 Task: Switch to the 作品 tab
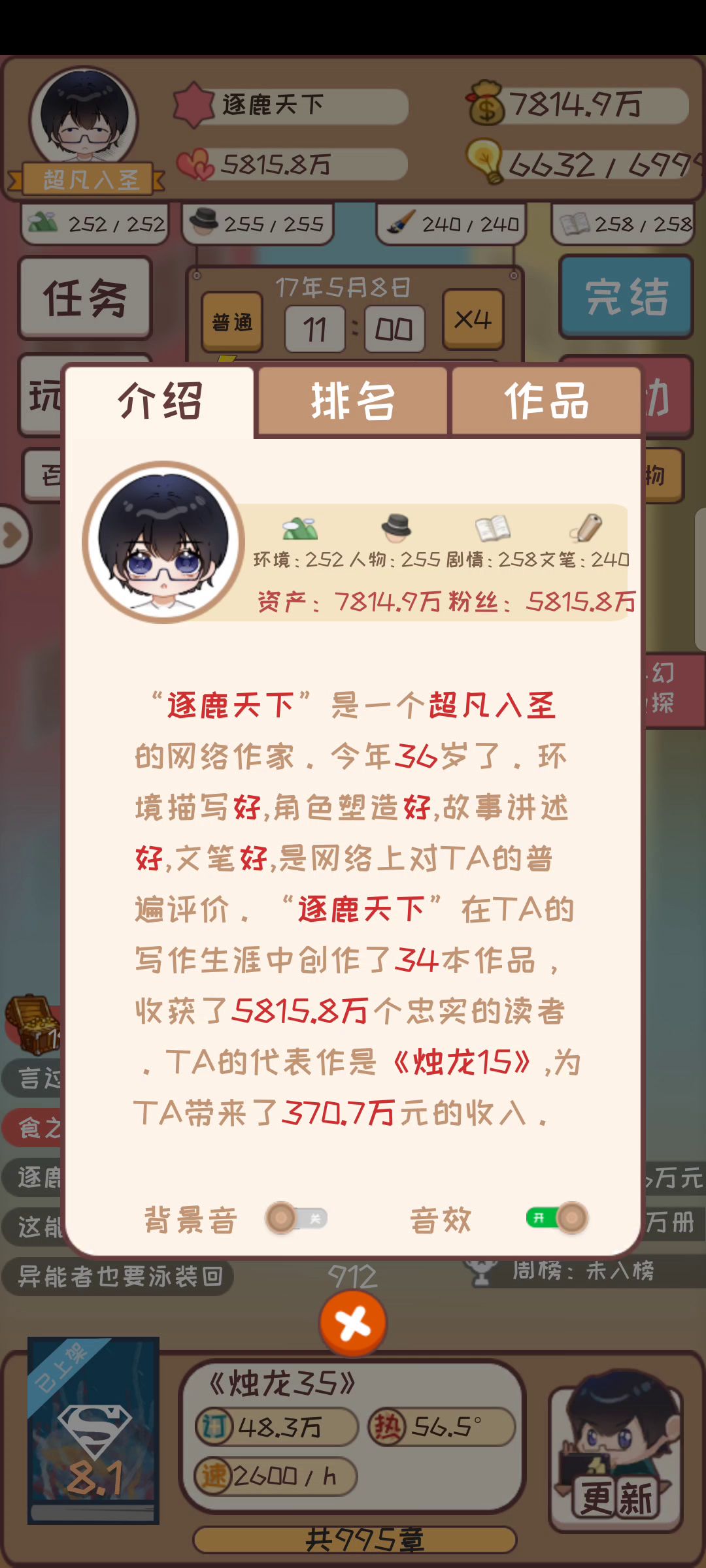point(546,401)
